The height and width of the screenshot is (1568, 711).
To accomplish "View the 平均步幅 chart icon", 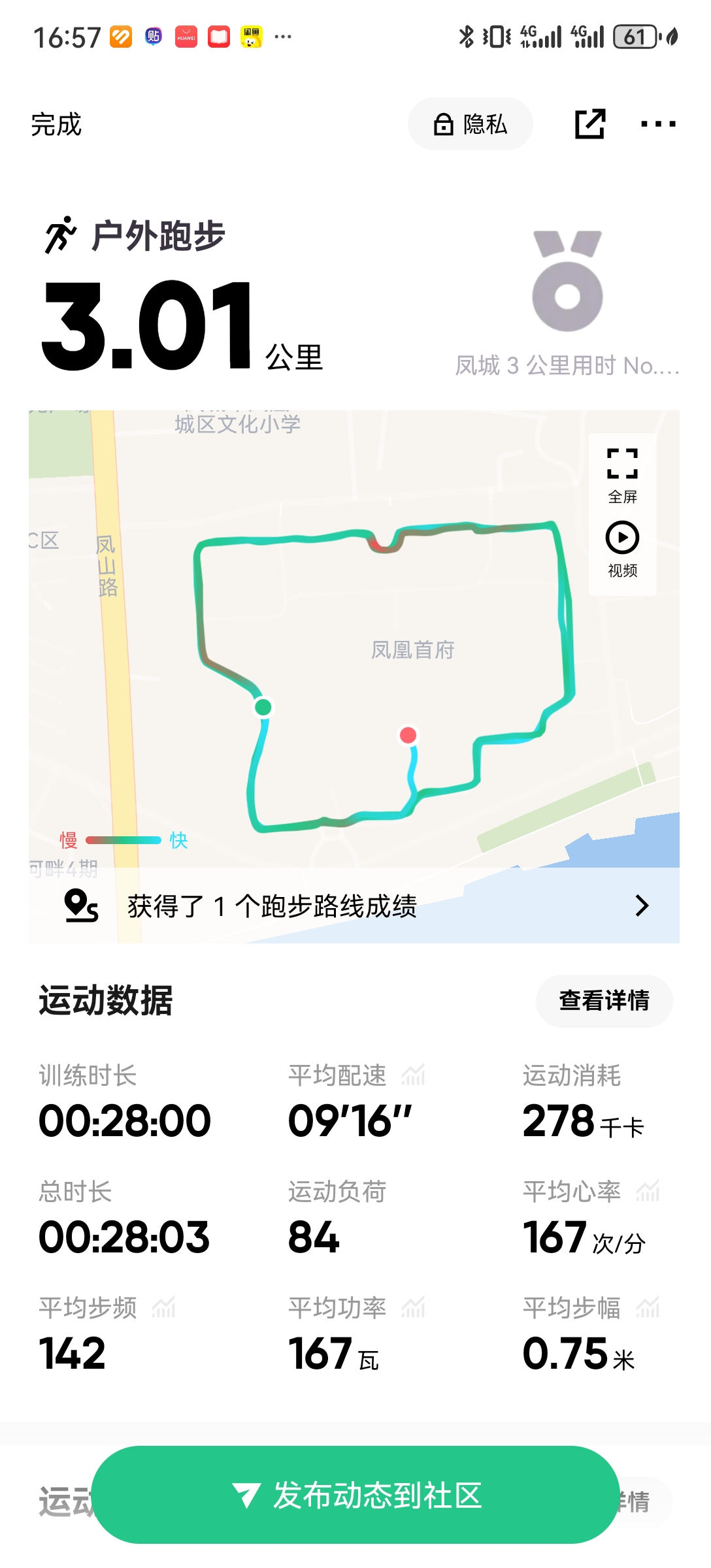I will [648, 1307].
